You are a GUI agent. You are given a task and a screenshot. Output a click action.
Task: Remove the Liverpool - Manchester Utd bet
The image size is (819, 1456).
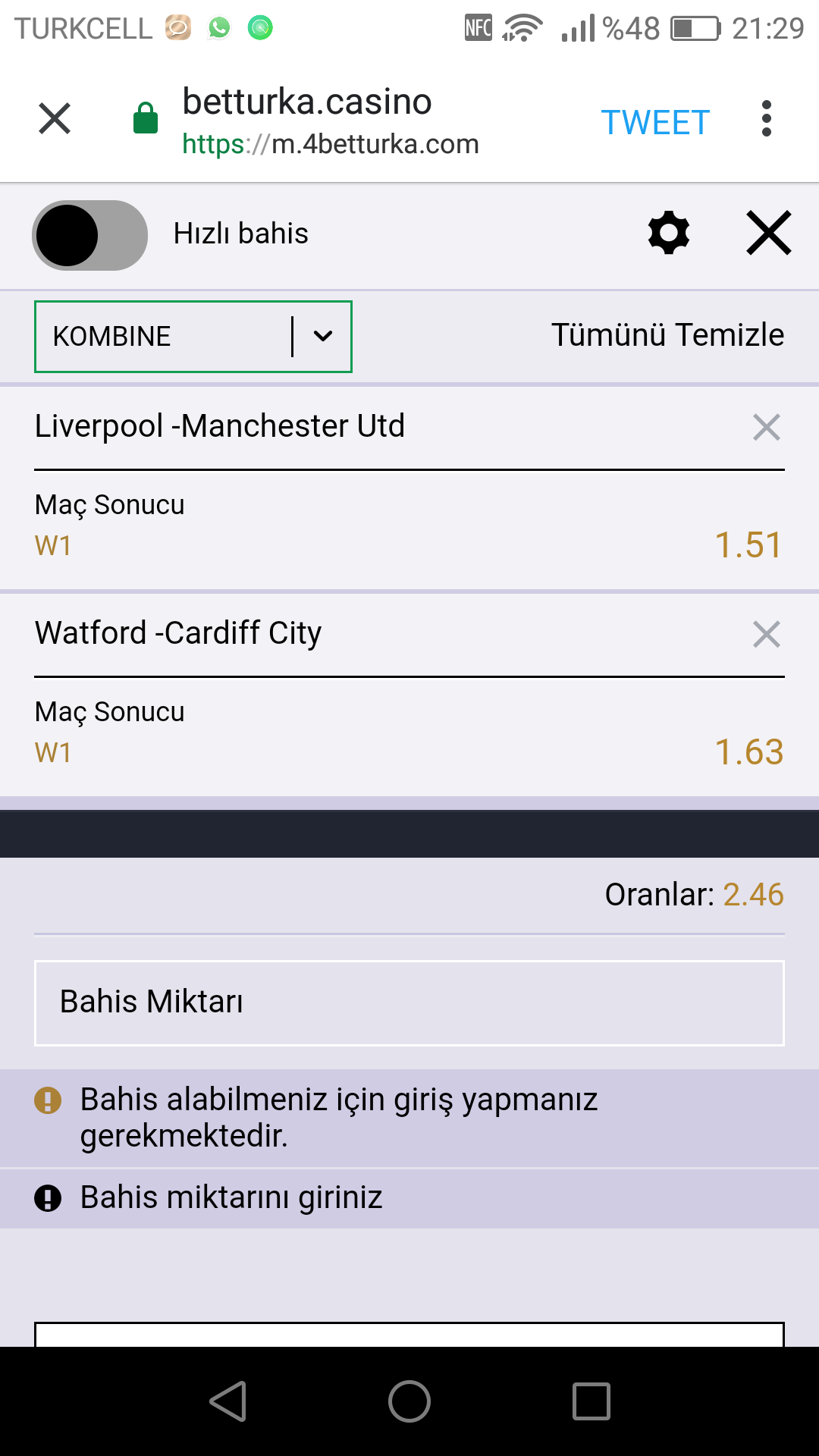click(767, 427)
